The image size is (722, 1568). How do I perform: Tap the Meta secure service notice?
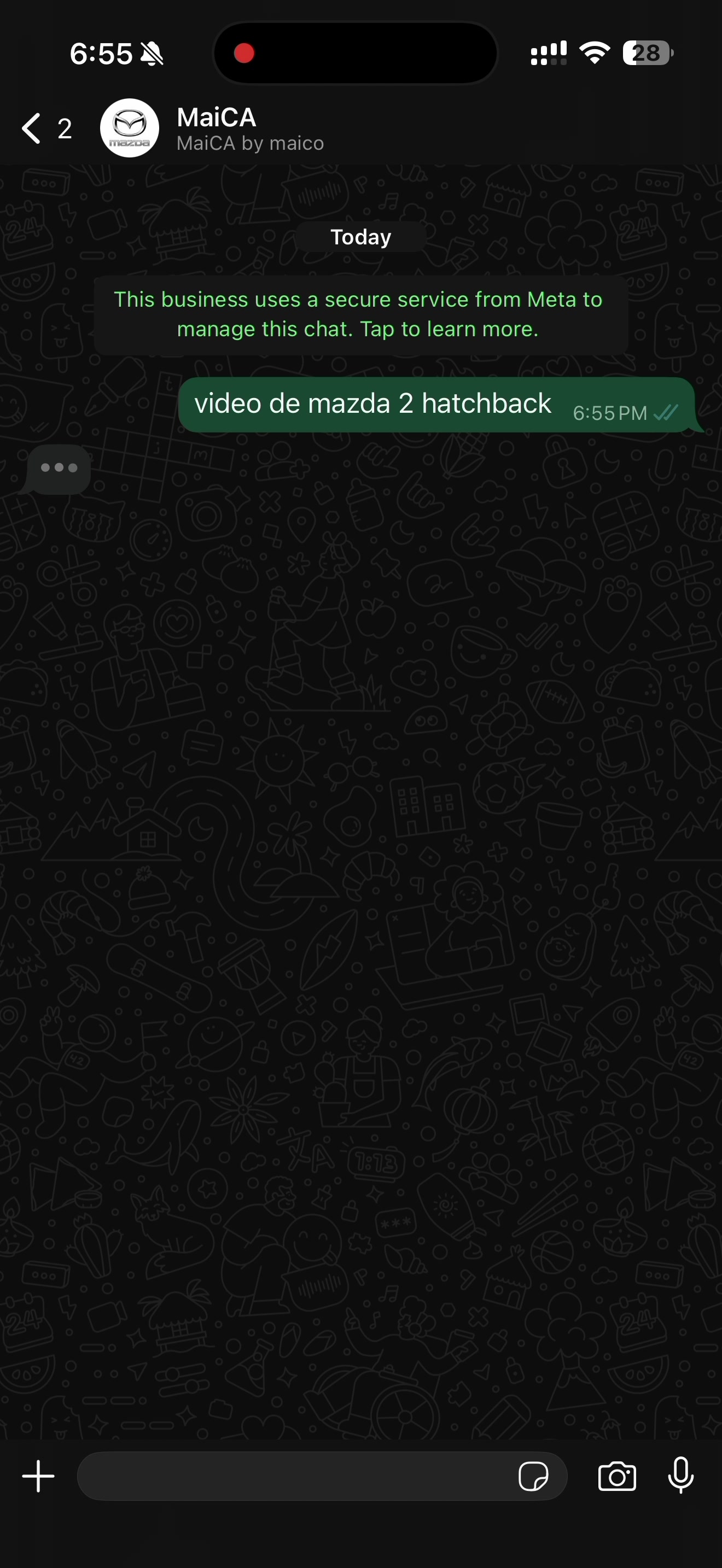click(x=360, y=314)
